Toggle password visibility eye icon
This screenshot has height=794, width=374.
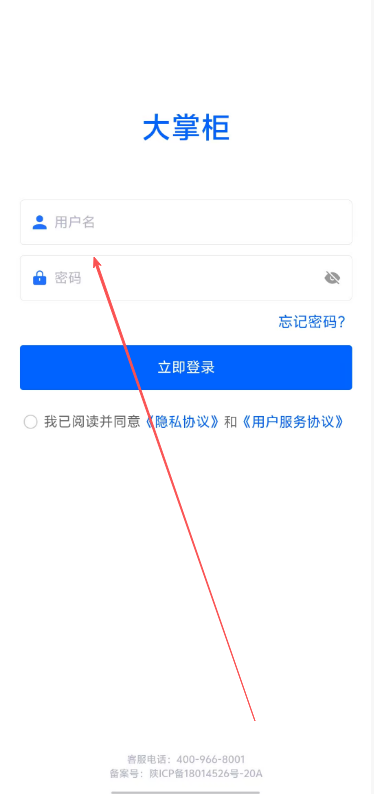click(x=332, y=277)
